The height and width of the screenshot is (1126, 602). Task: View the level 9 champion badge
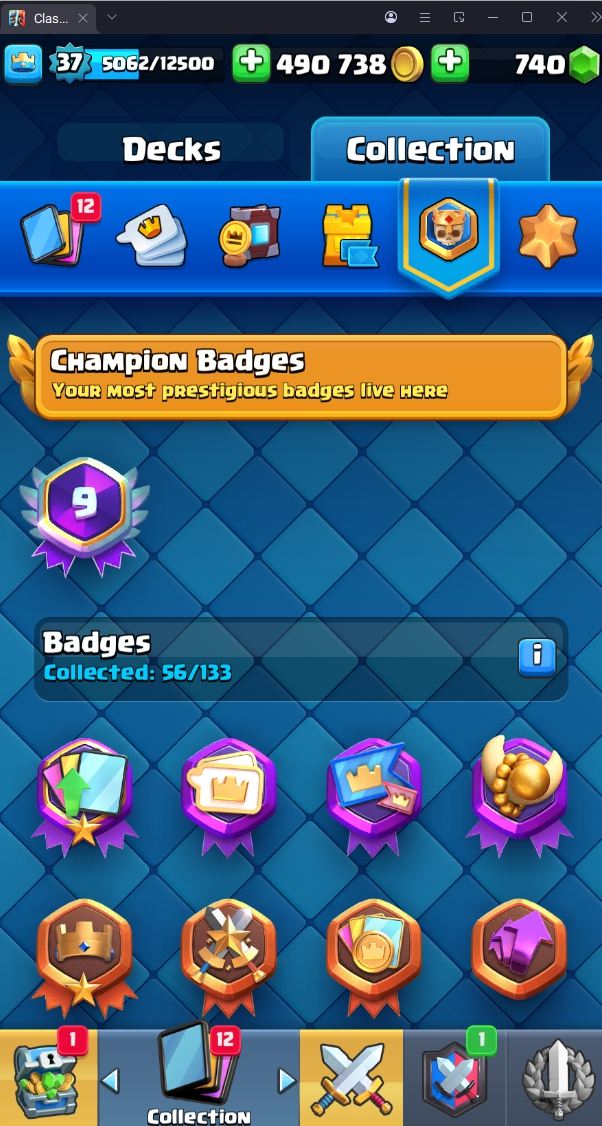click(84, 510)
